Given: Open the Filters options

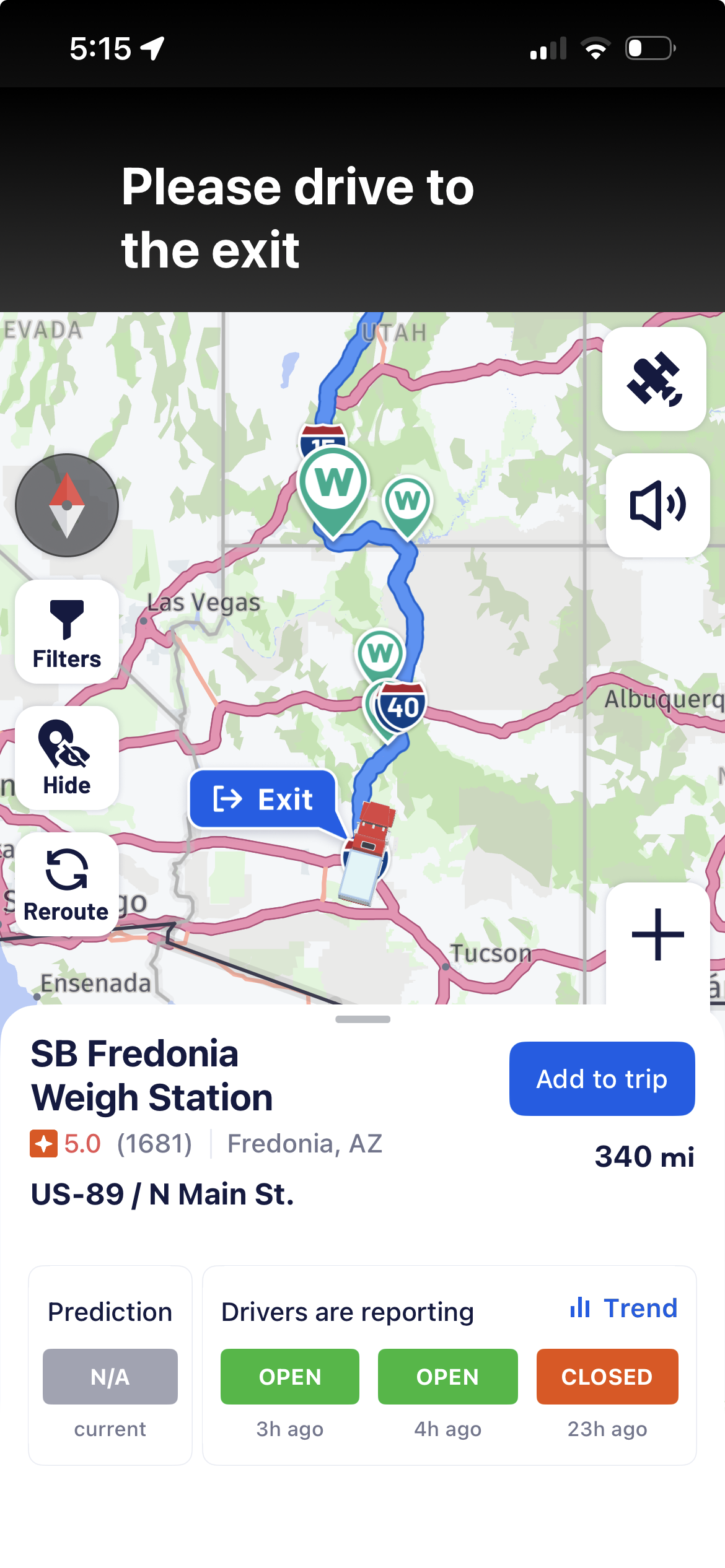Looking at the screenshot, I should click(x=67, y=632).
